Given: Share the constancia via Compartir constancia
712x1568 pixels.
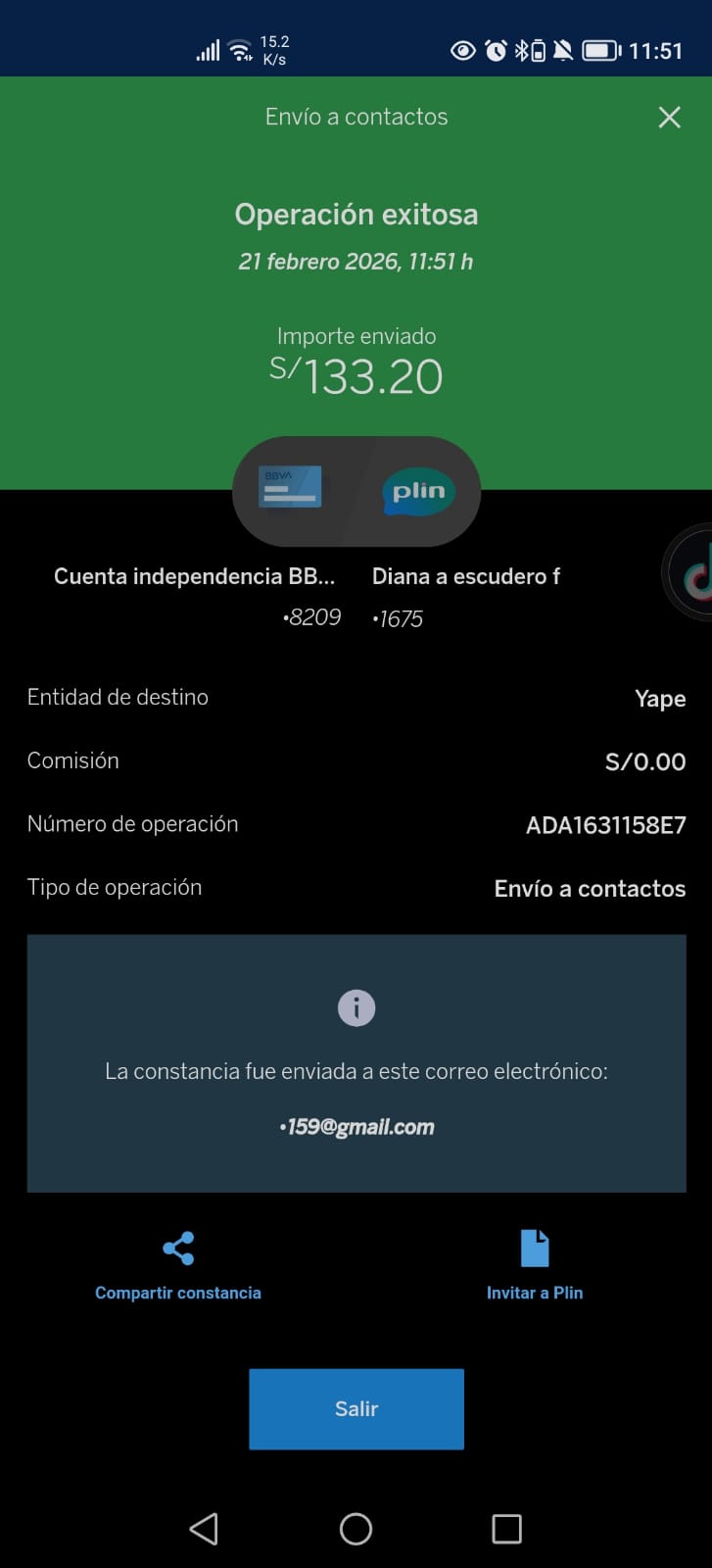Looking at the screenshot, I should pyautogui.click(x=178, y=1265).
